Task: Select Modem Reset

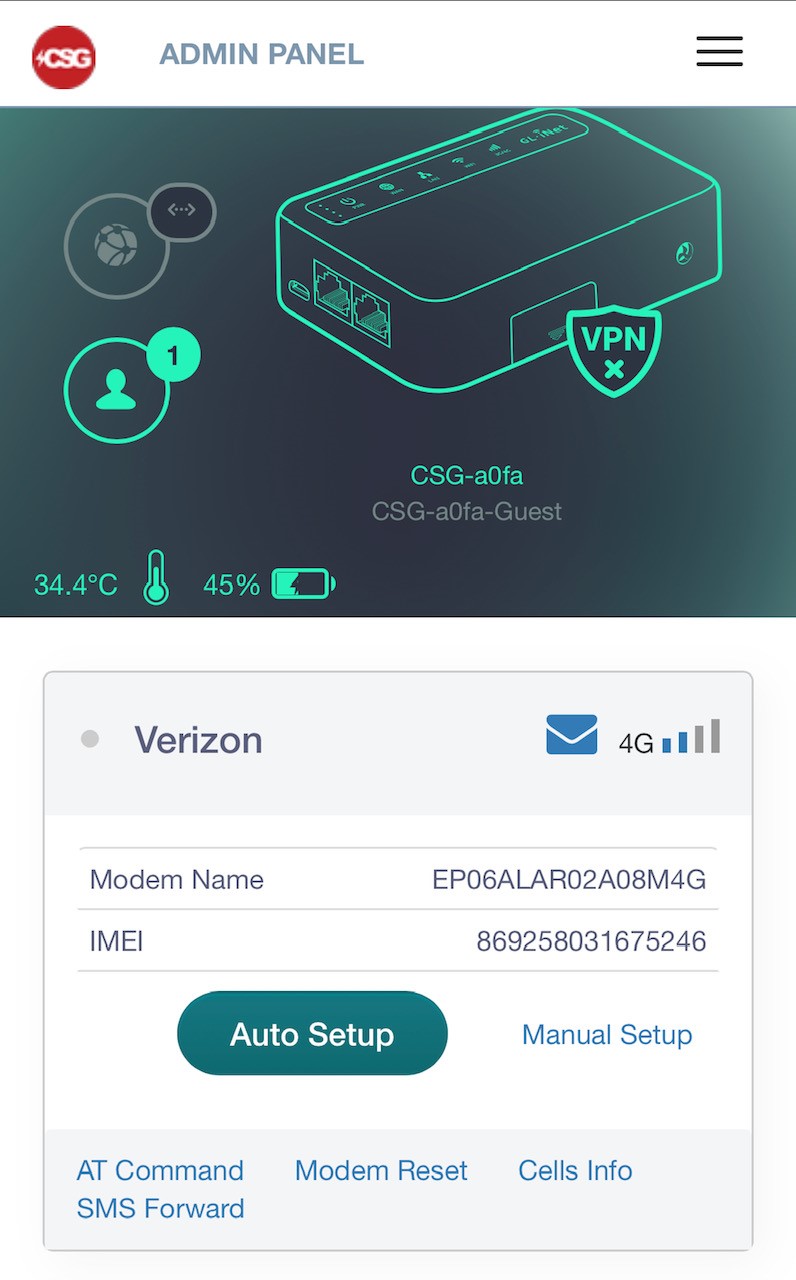Action: (x=381, y=1170)
